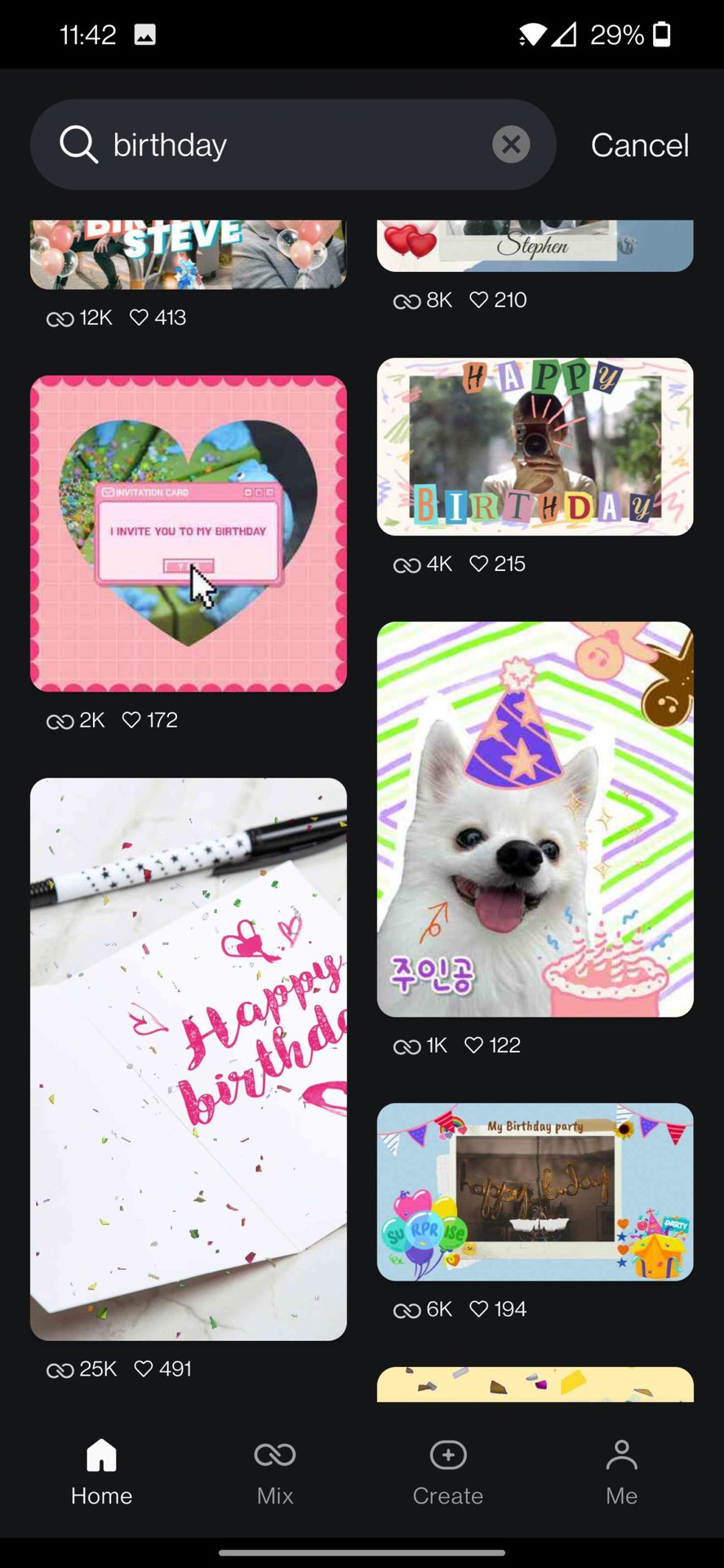This screenshot has width=724, height=1568.
Task: Open the yellow confetti template
Action: click(x=535, y=1384)
